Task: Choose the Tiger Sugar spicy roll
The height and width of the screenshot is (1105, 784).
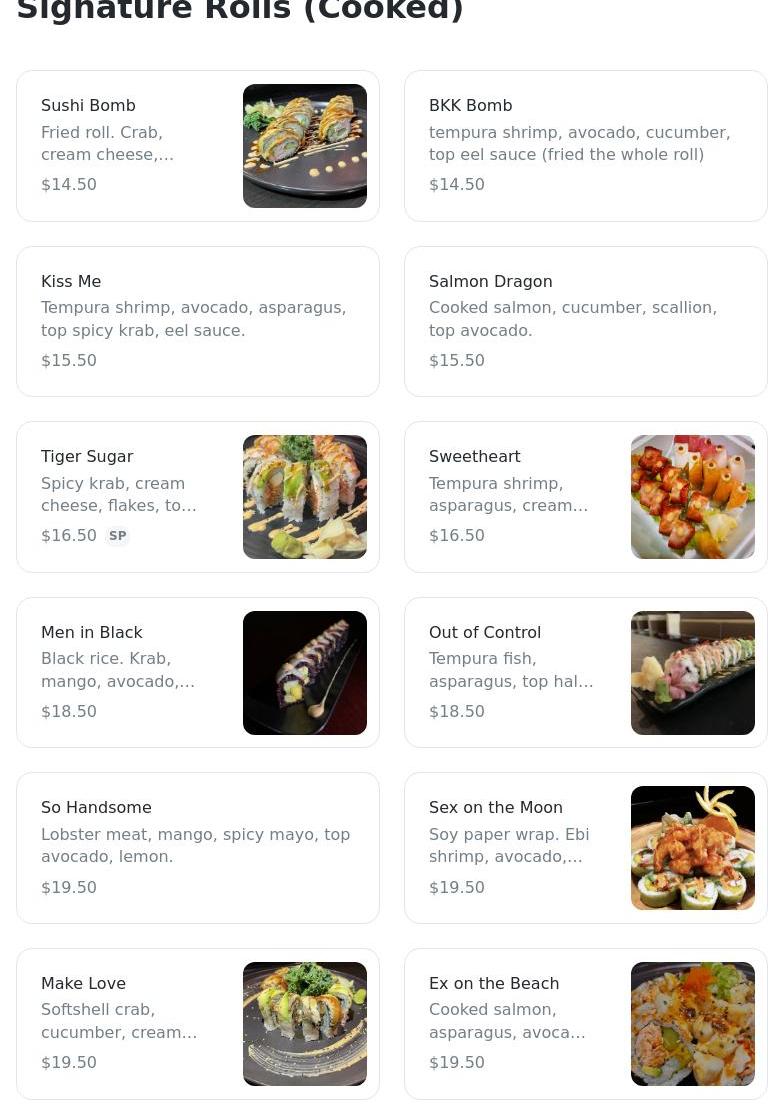Action: tap(198, 497)
